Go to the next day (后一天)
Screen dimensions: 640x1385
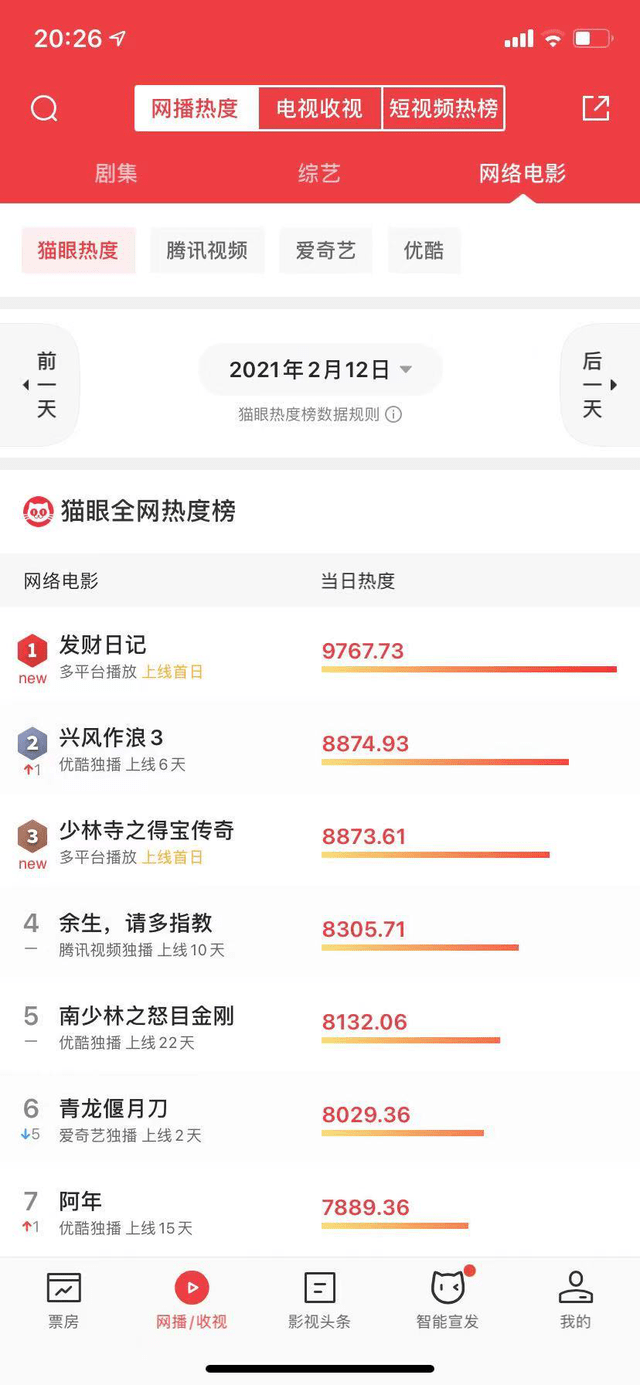599,385
